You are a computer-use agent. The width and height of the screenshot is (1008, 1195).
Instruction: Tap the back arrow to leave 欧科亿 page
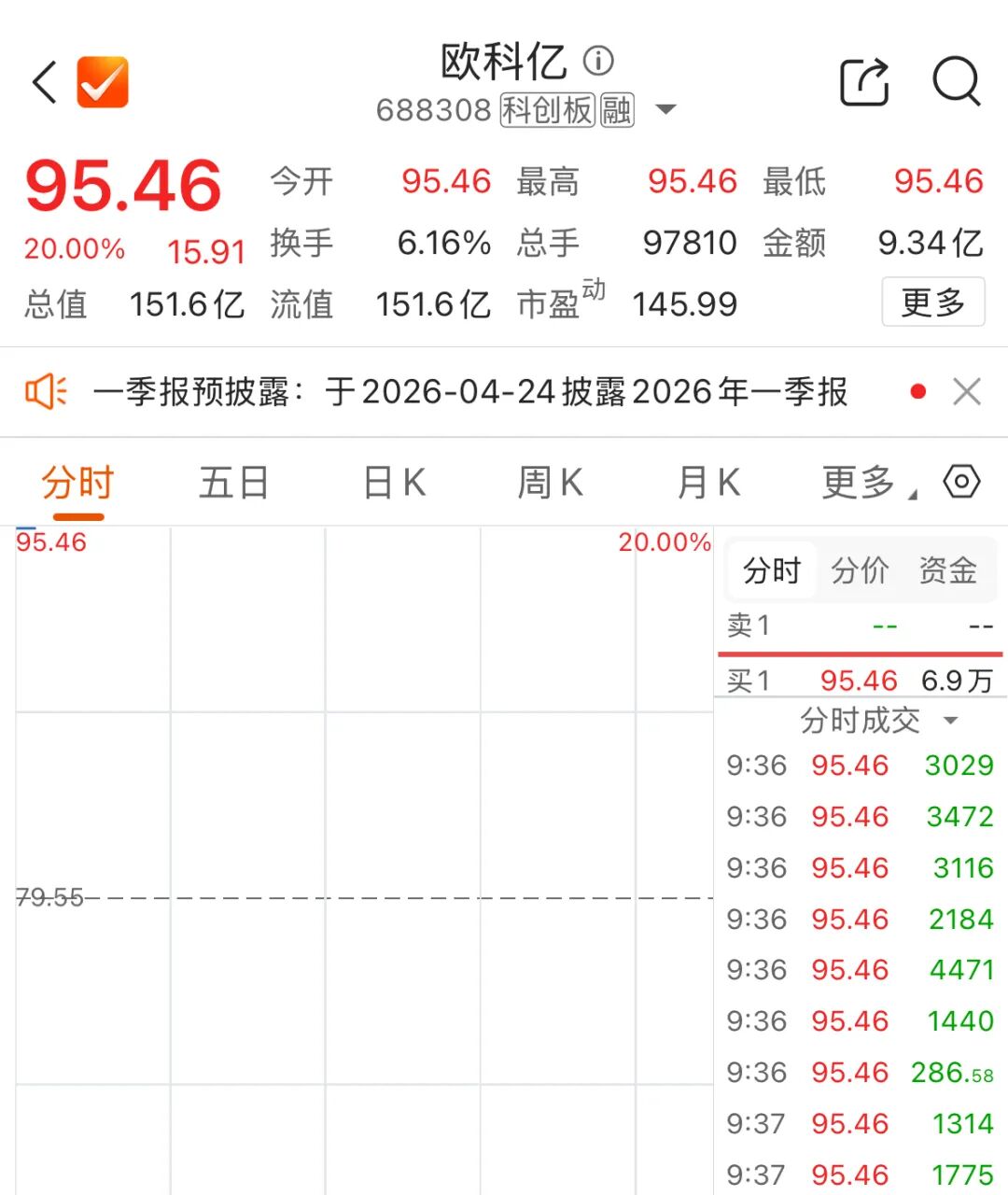tap(42, 82)
